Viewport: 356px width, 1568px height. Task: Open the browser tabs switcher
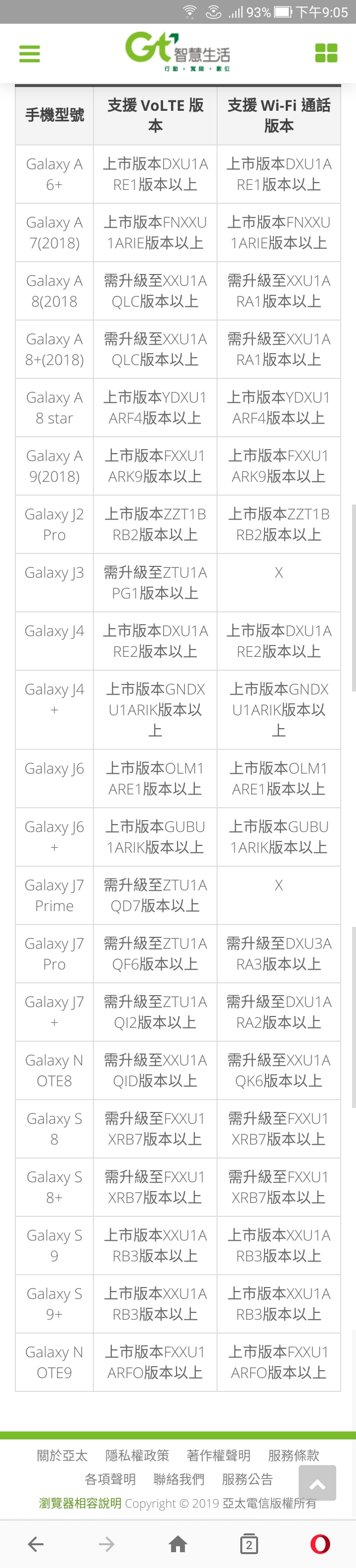[x=249, y=1544]
